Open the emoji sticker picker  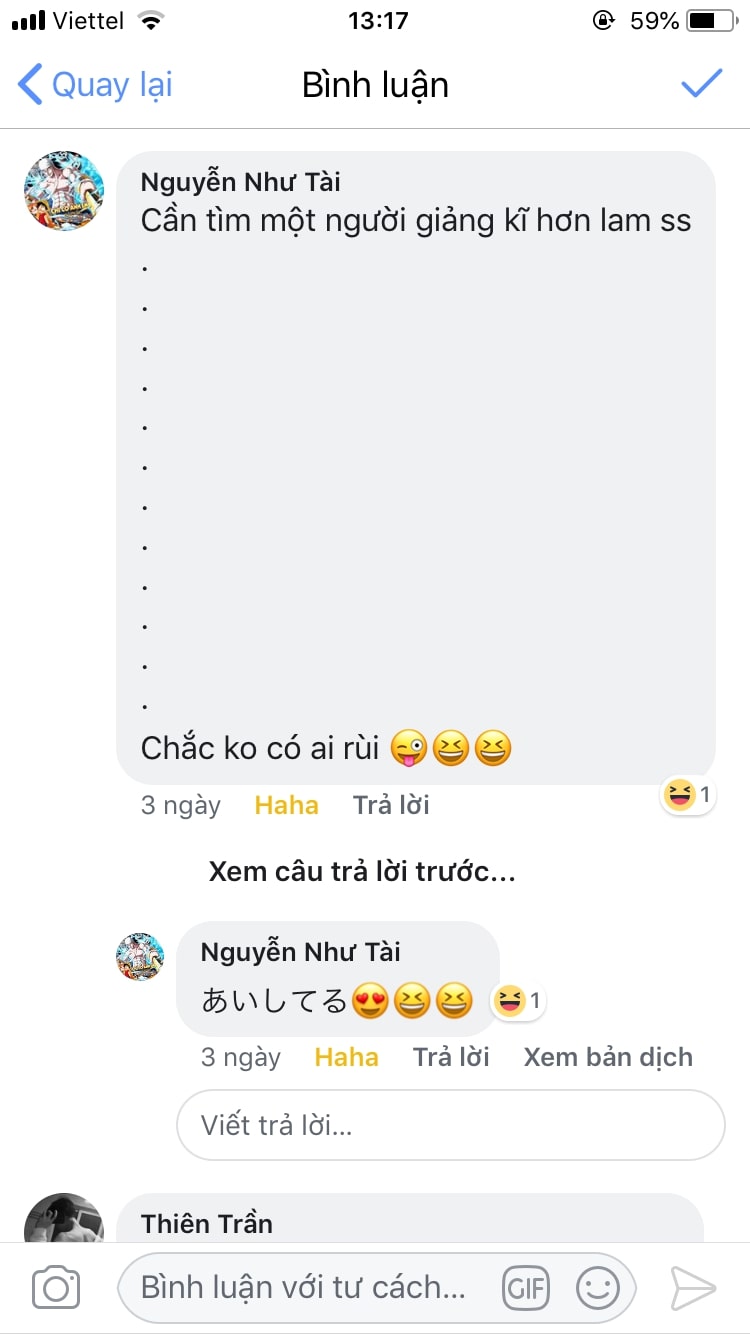(598, 1287)
